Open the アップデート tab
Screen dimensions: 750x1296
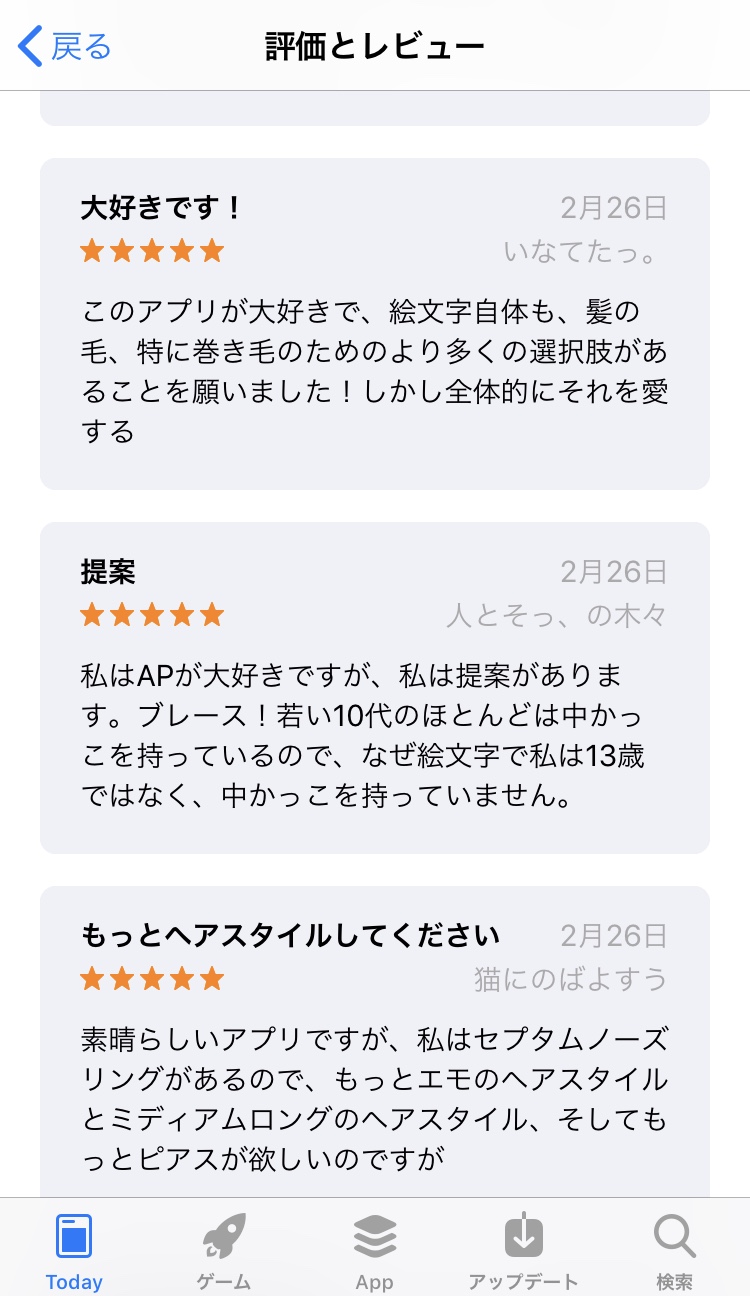(524, 1250)
